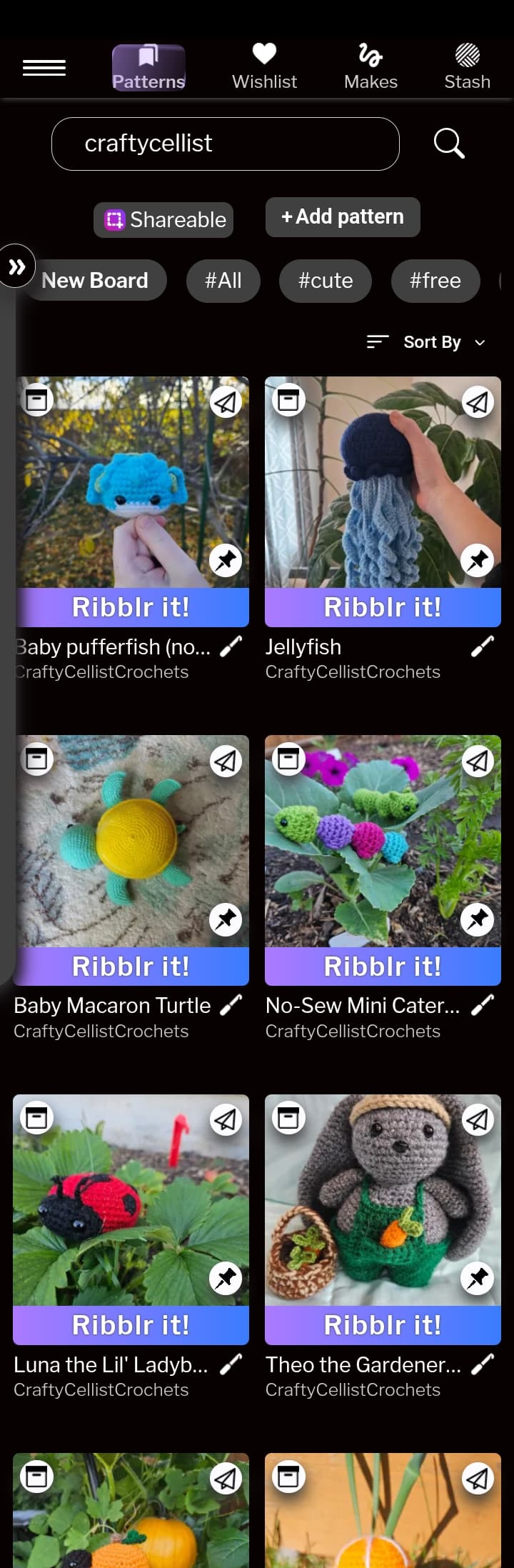This screenshot has width=514, height=1568.
Task: Filter by the #cute tag
Action: (326, 280)
